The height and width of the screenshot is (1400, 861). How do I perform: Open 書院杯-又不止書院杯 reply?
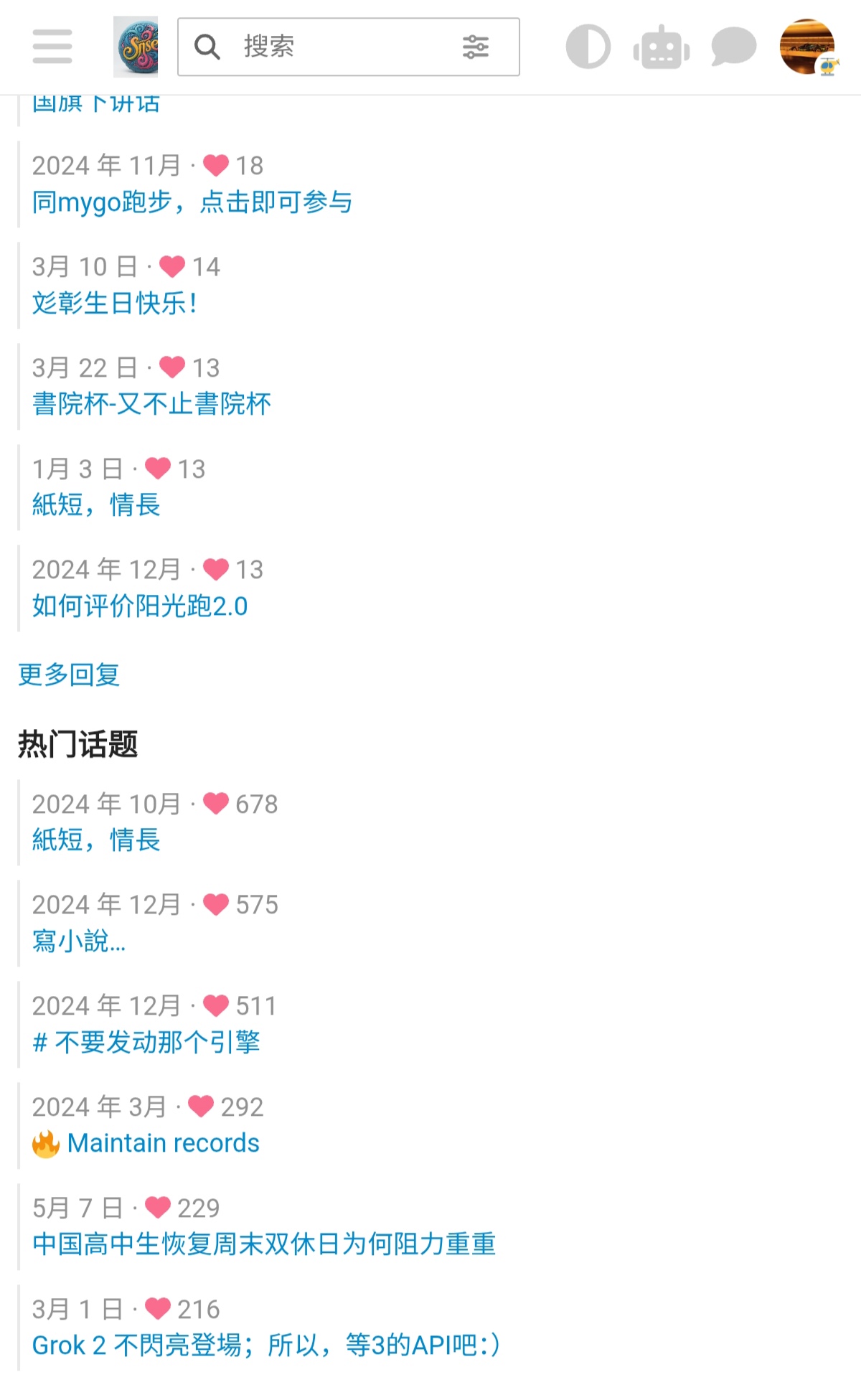(x=151, y=404)
